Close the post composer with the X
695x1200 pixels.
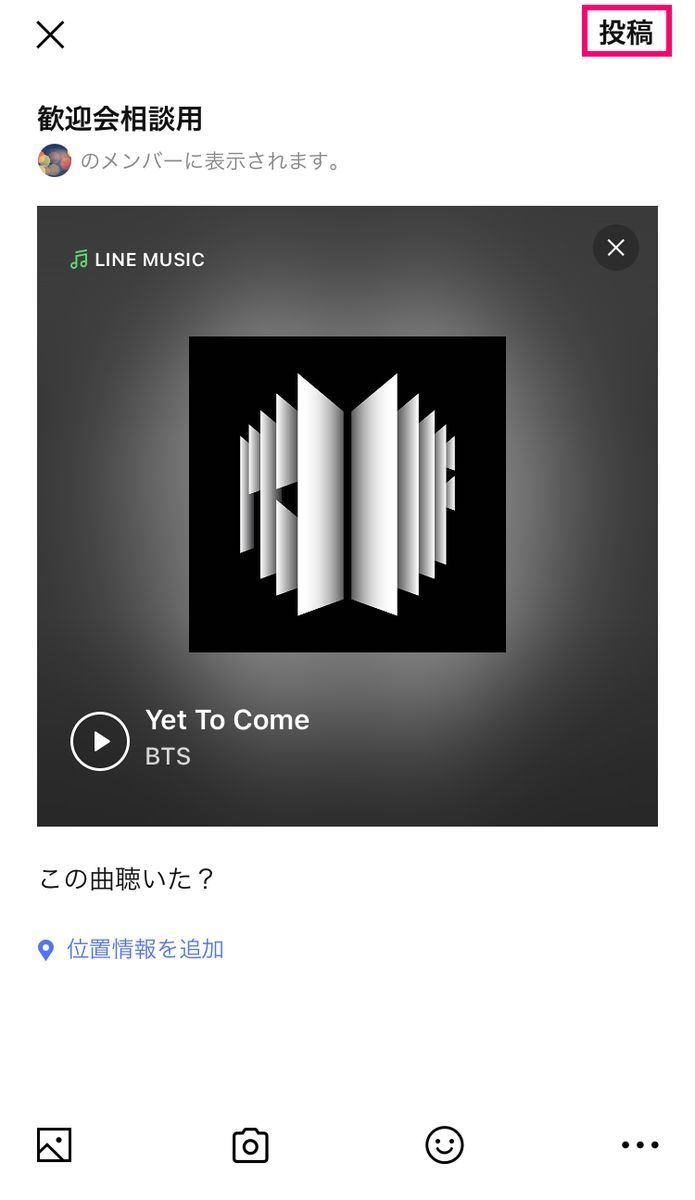point(50,34)
